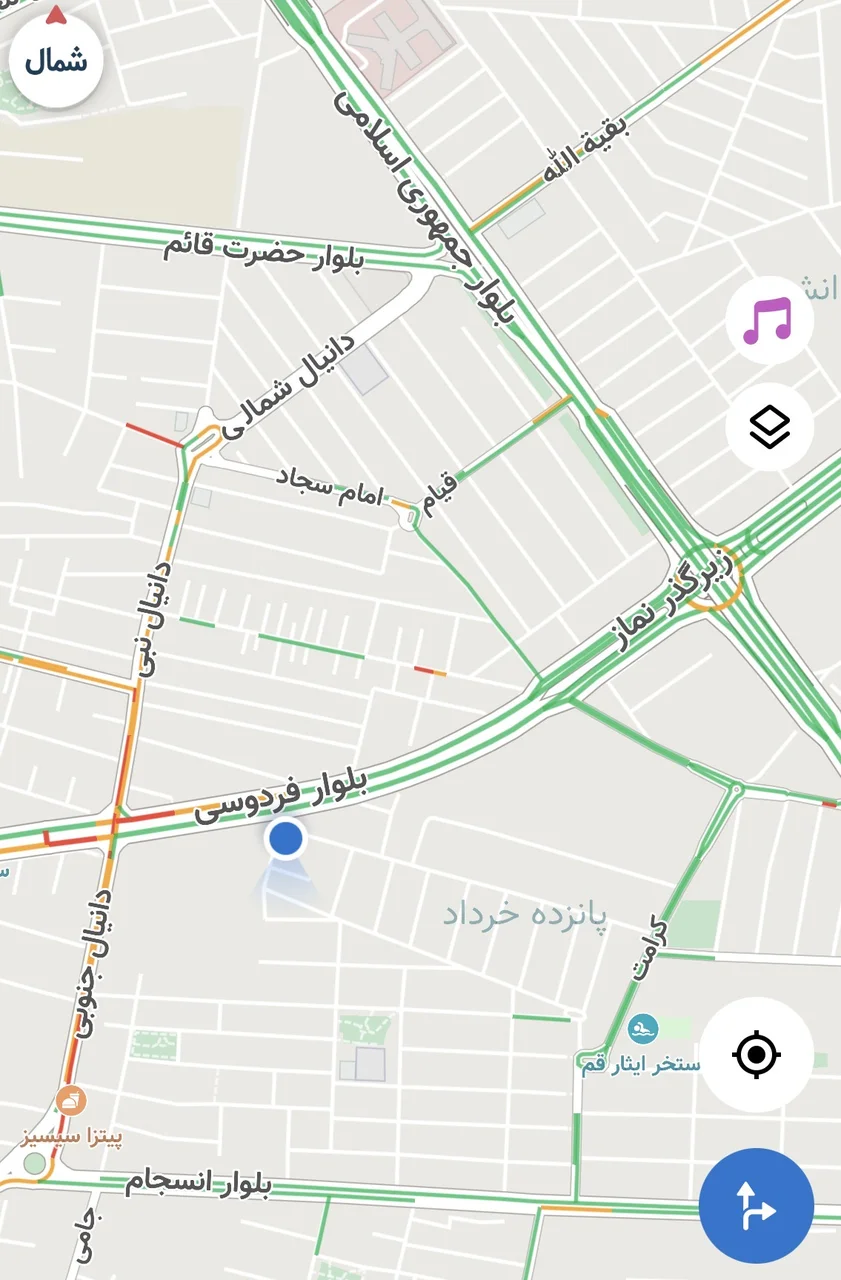Recenter map on my current location

(756, 1054)
